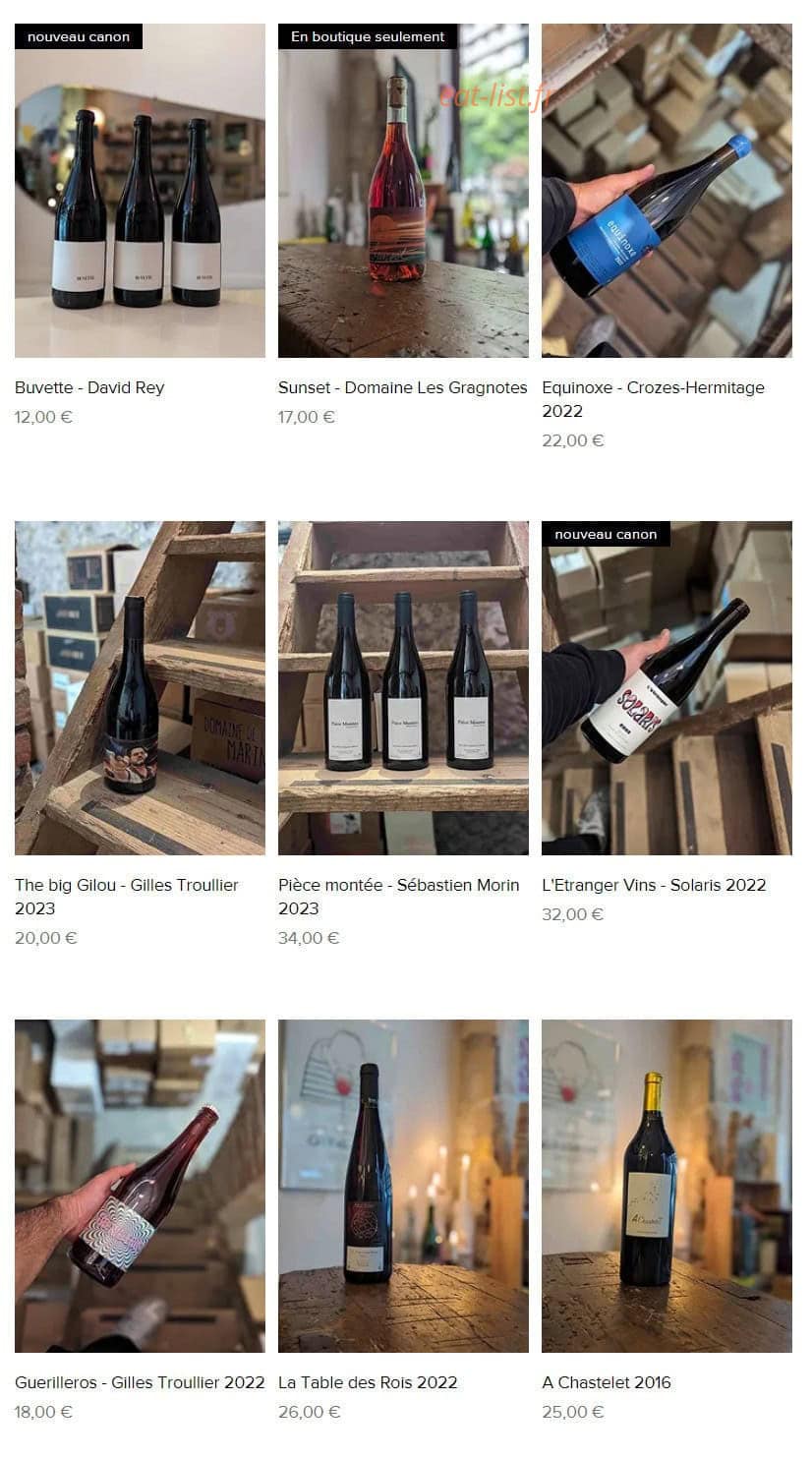View L'Etranger Vins - Solaris 2022

(x=654, y=885)
